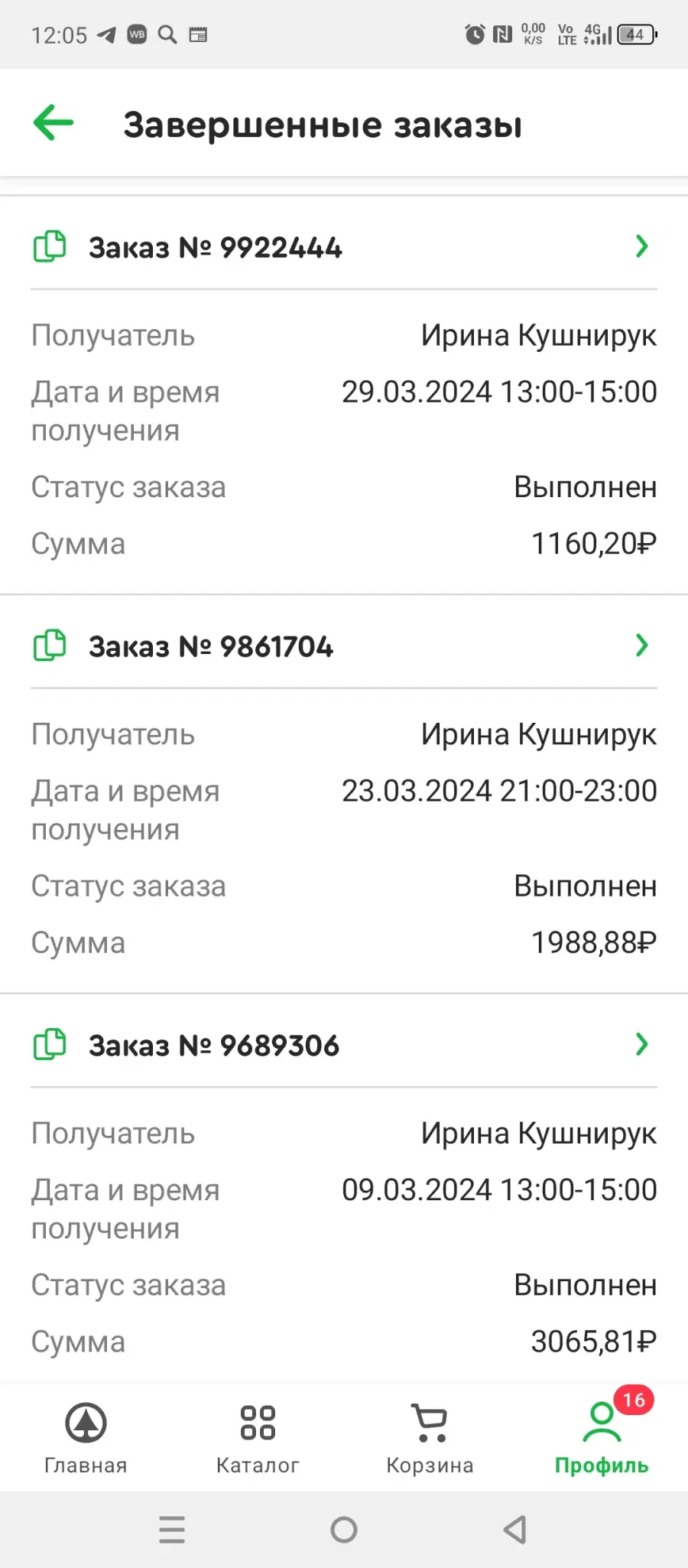The image size is (688, 1568).
Task: Go back from Завершенные заказы
Action: pyautogui.click(x=54, y=123)
